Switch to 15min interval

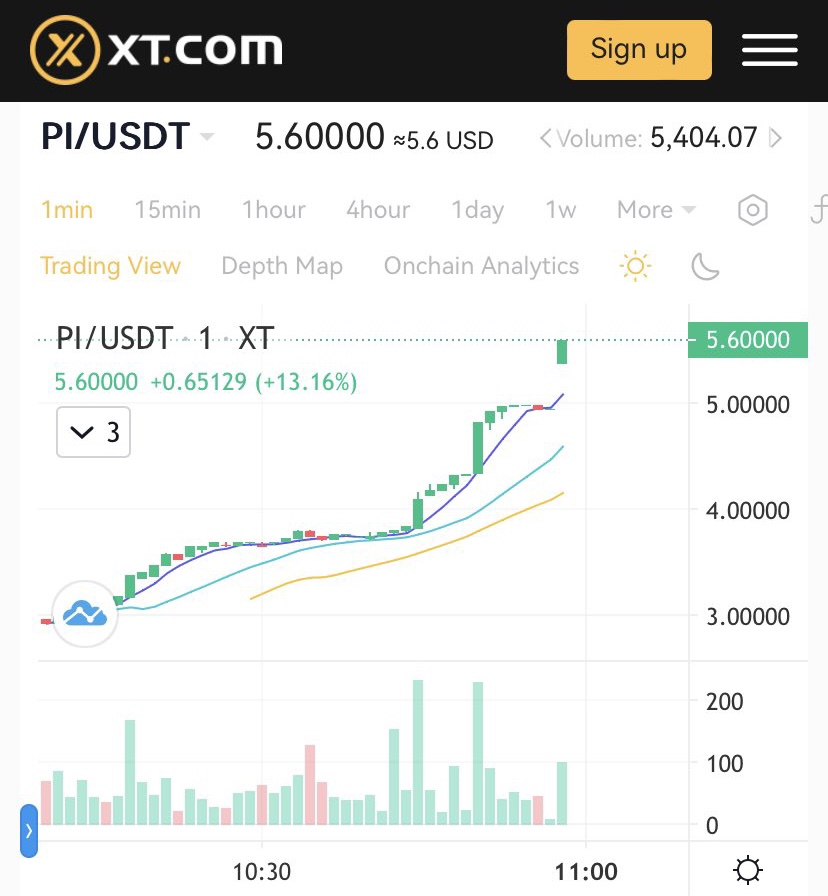167,210
